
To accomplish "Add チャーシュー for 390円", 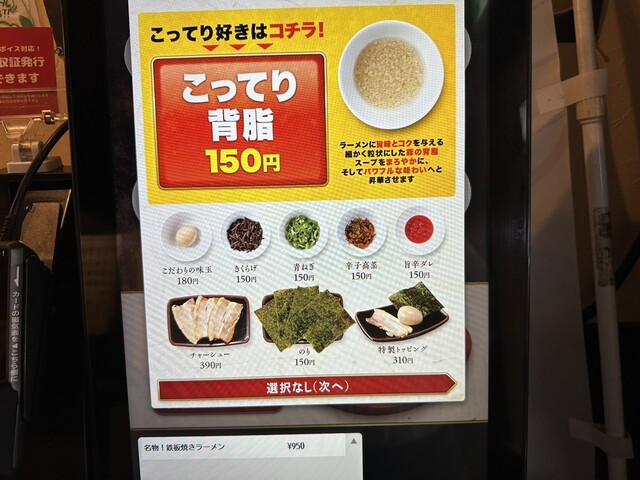I will pyautogui.click(x=209, y=323).
